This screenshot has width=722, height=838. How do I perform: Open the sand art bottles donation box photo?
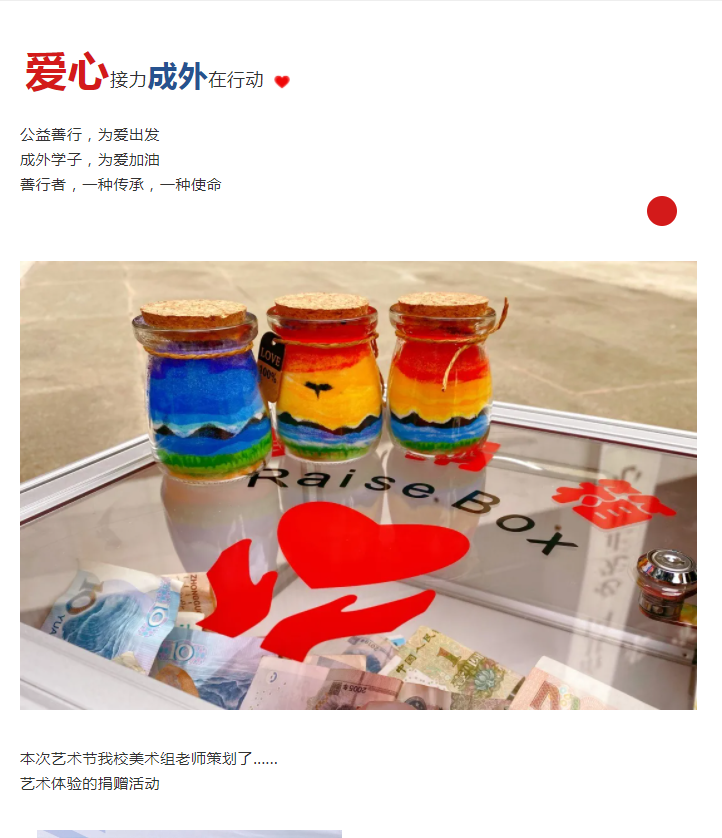[358, 485]
